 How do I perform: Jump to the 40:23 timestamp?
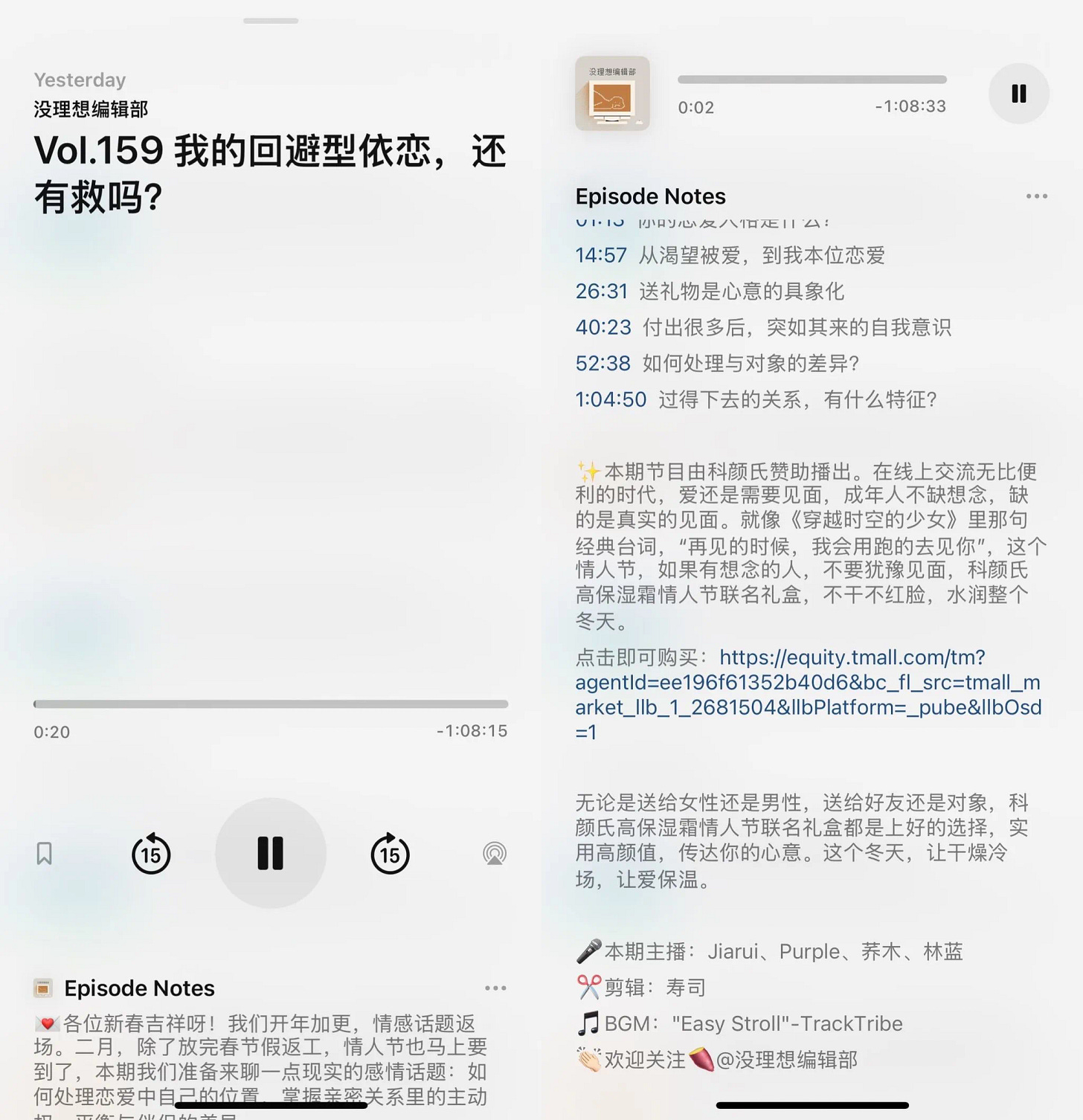coord(603,327)
